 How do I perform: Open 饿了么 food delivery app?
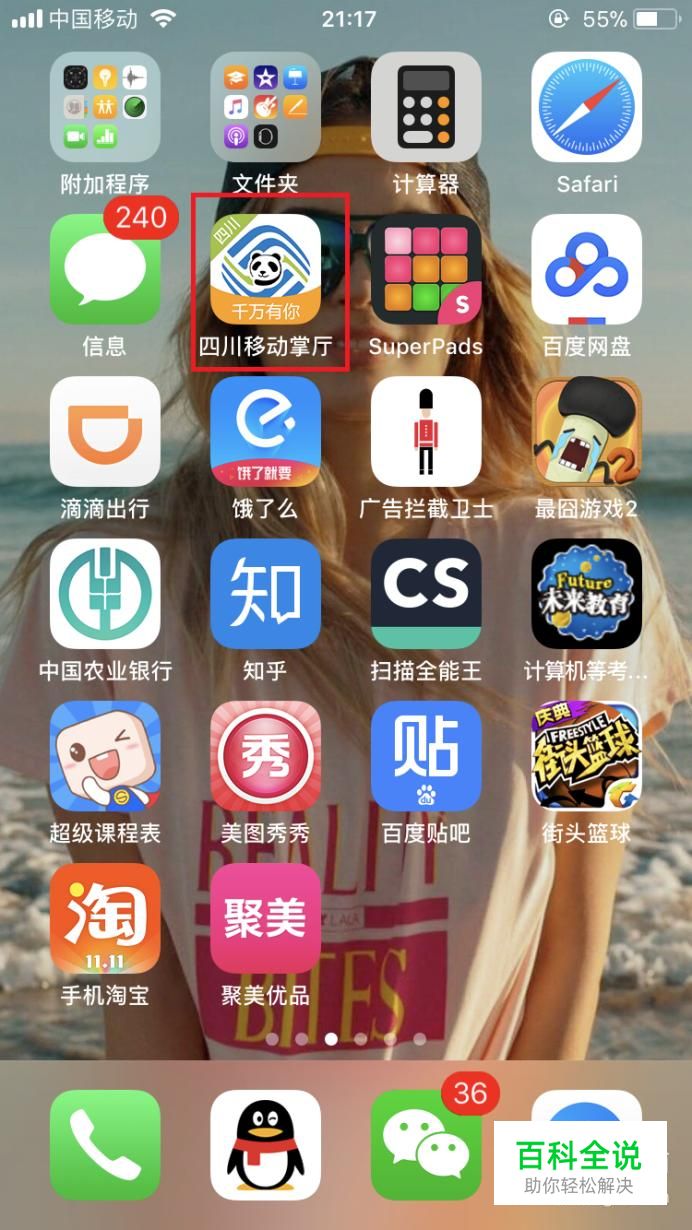tap(265, 431)
